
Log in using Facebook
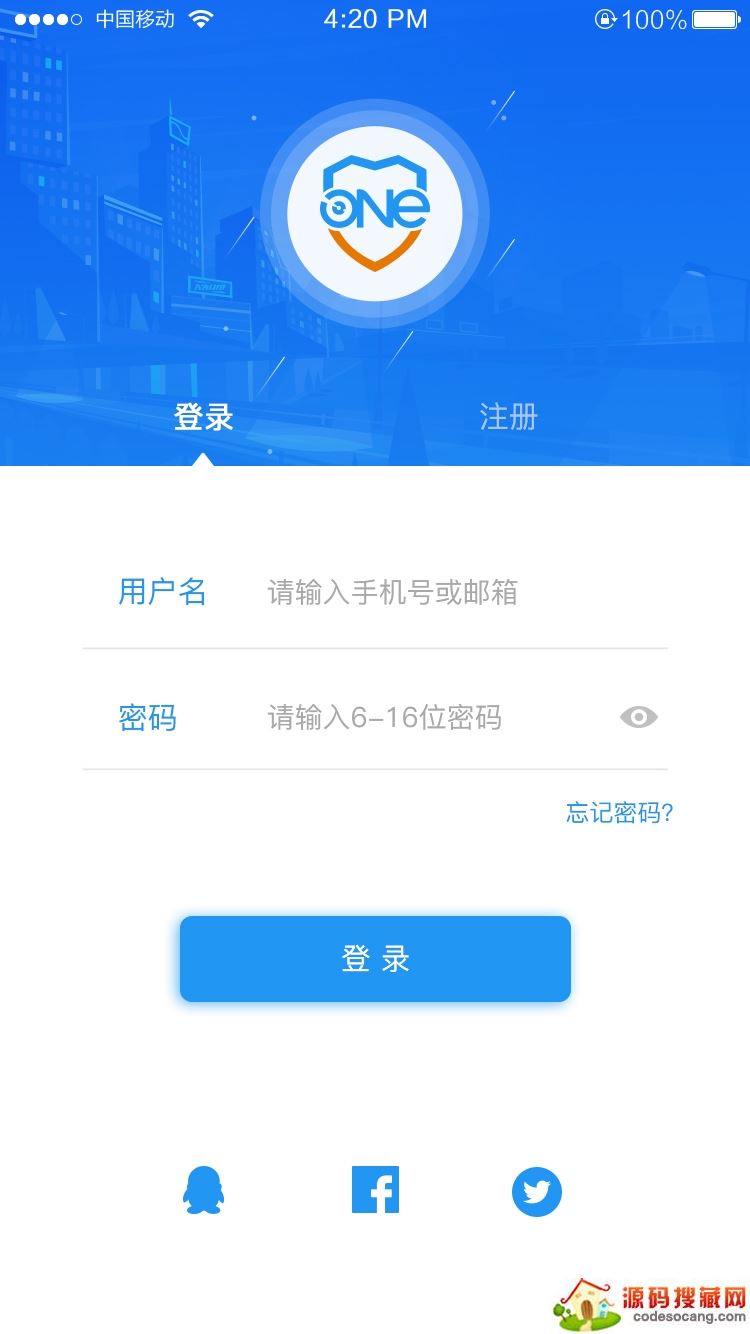(x=375, y=1190)
